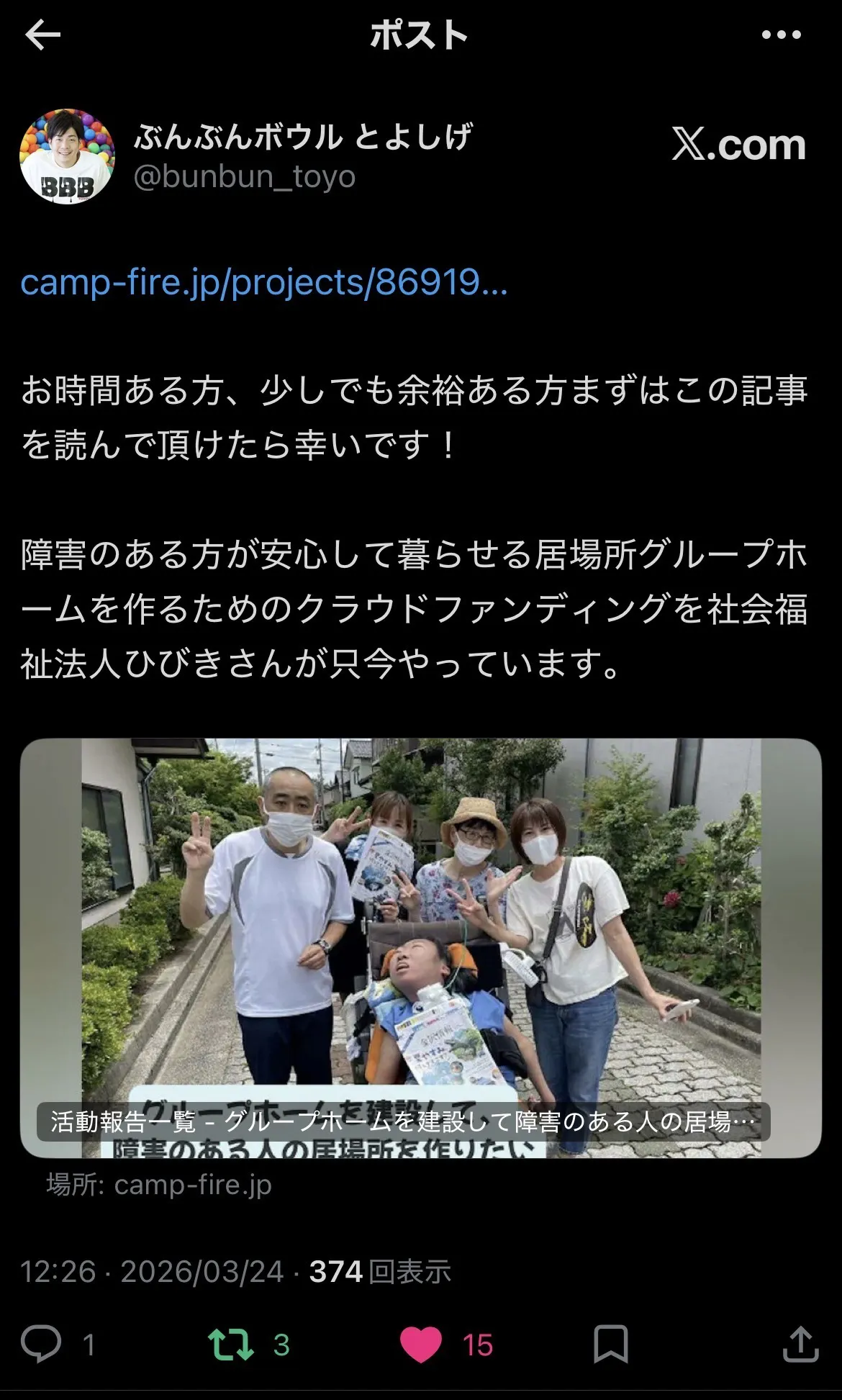Open ぶんぶんボウル とよしげ profile picture

pyautogui.click(x=67, y=156)
